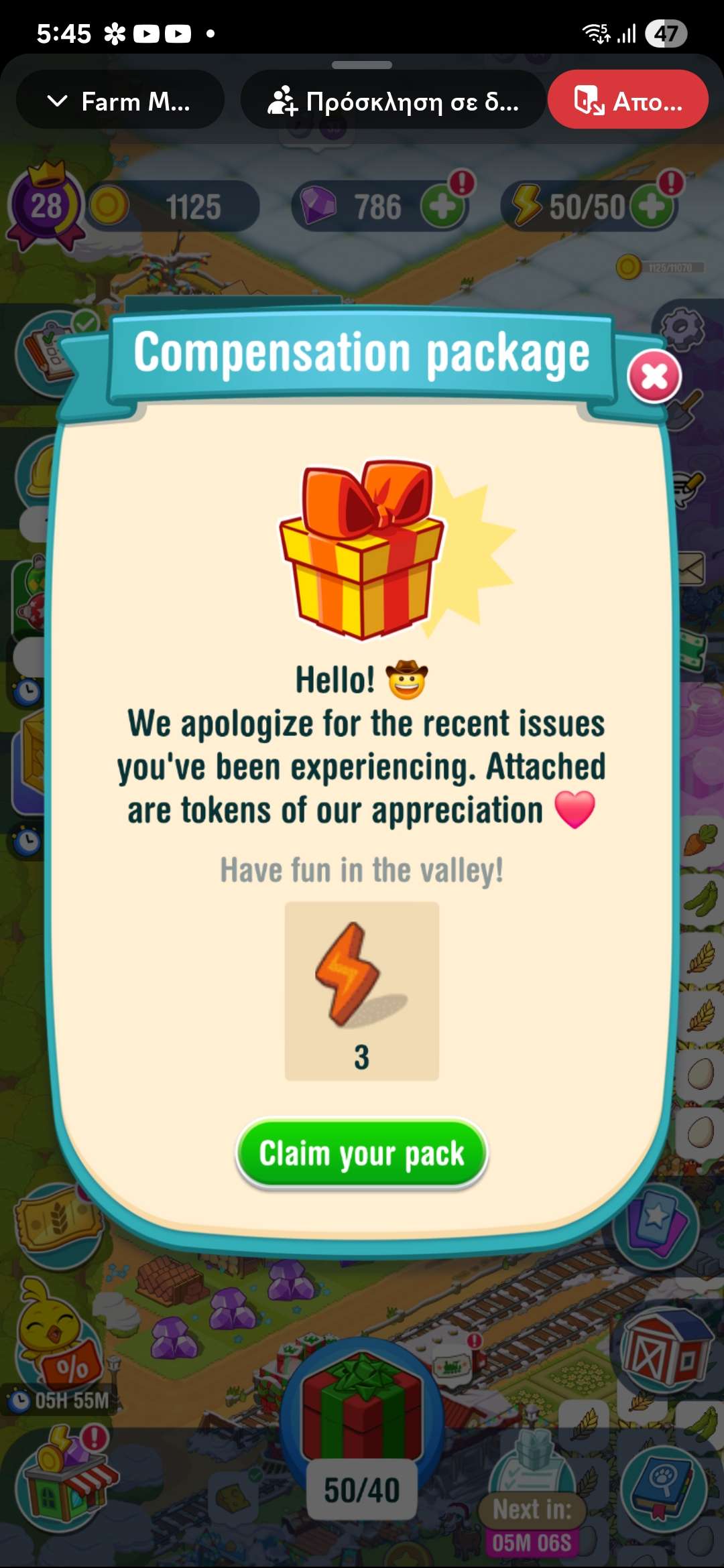This screenshot has height=1568, width=724.
Task: Claim your compensation pack
Action: pyautogui.click(x=361, y=1153)
